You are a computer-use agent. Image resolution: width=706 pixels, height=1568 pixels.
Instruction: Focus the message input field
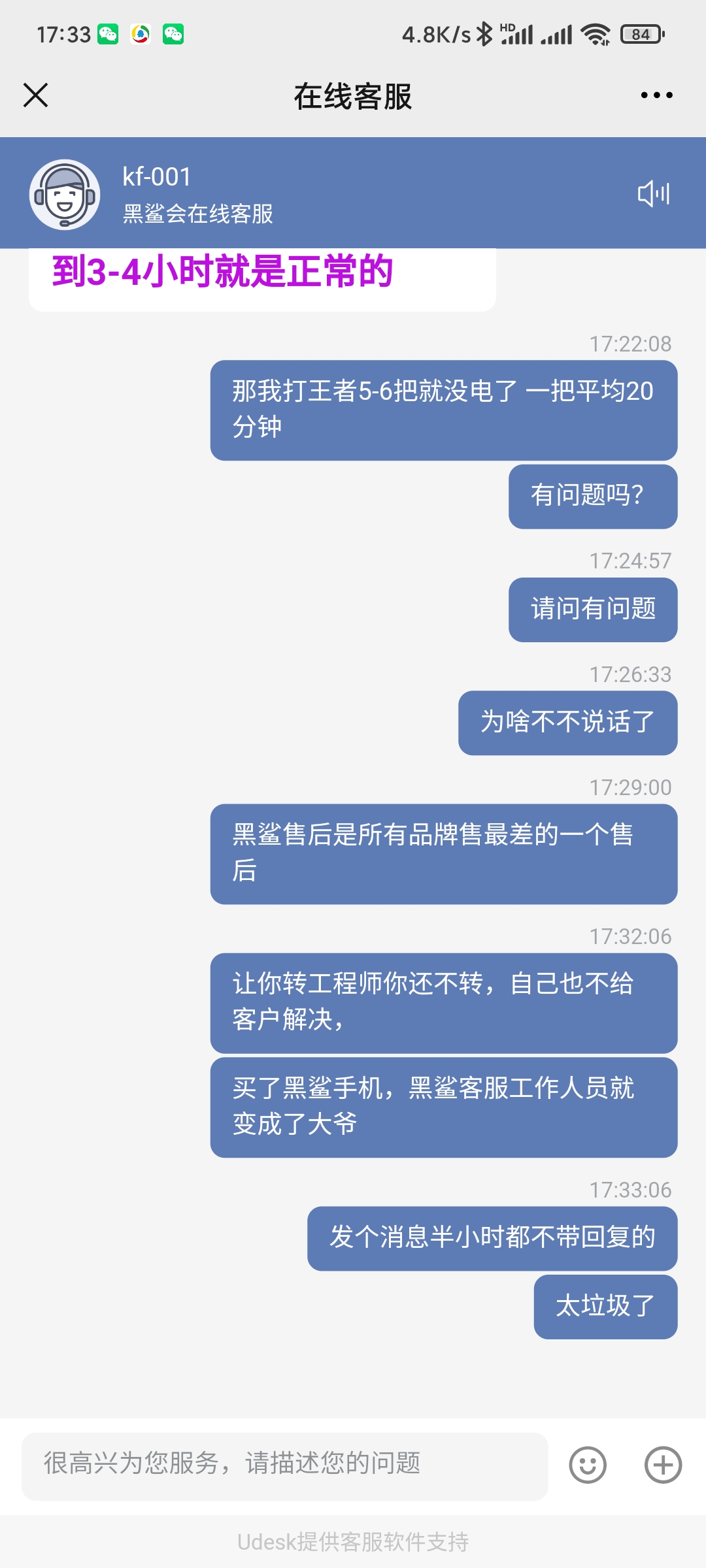285,1466
